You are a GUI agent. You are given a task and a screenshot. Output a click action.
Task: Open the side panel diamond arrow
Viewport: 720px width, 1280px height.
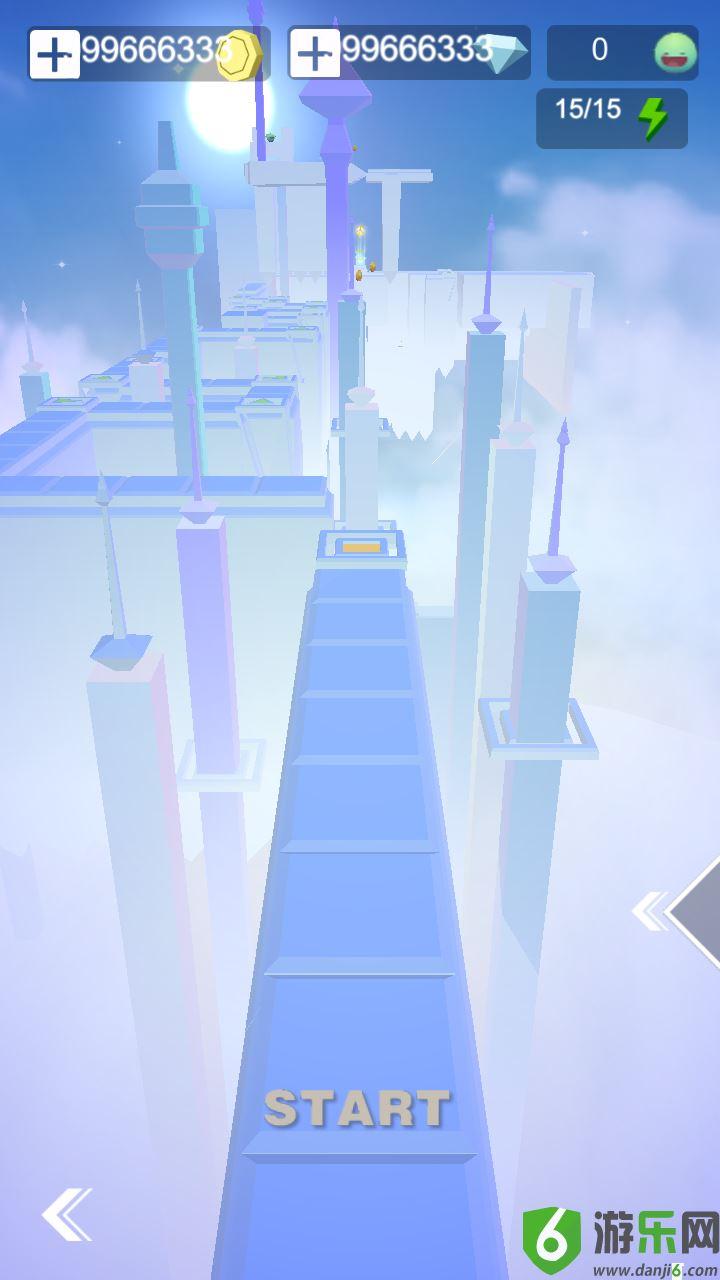(692, 912)
